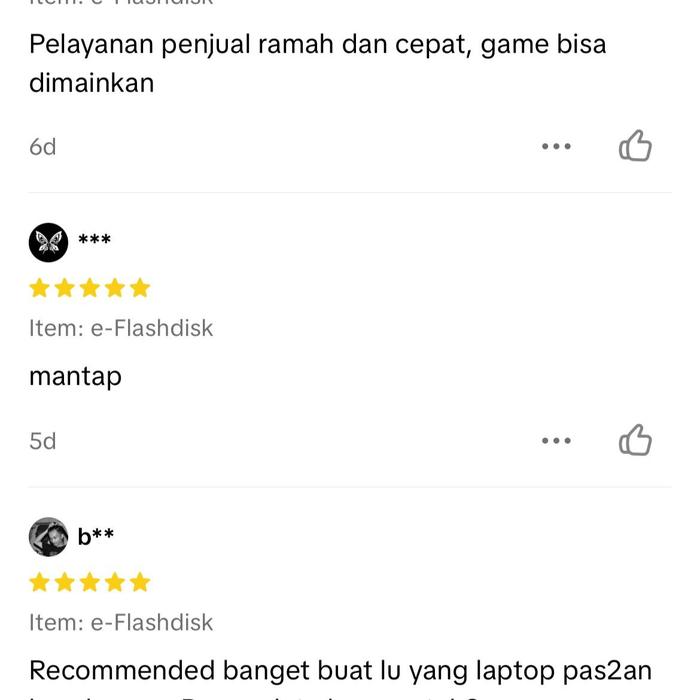The height and width of the screenshot is (700, 700).
Task: Open the butterfly avatar of reviewer ***
Action: point(48,242)
